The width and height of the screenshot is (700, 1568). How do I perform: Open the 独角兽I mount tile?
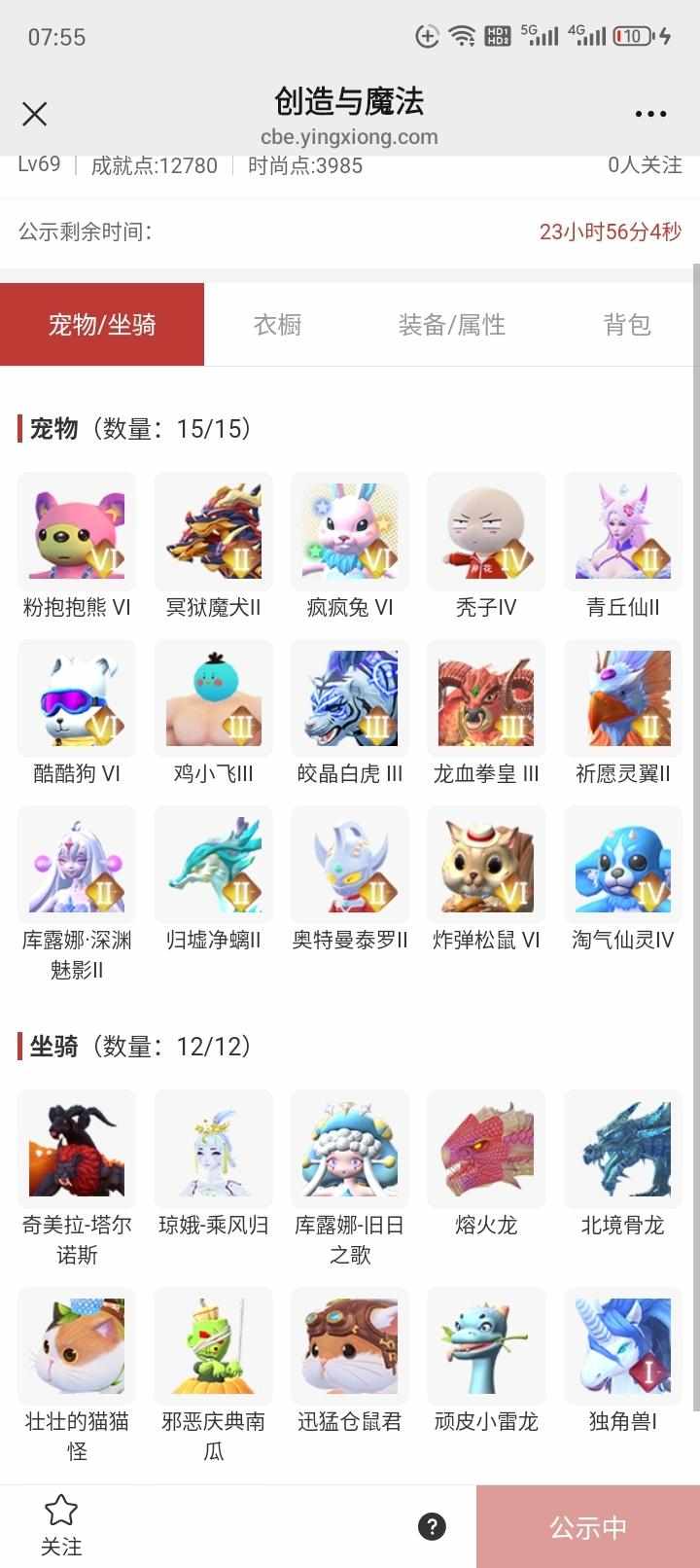(622, 1346)
